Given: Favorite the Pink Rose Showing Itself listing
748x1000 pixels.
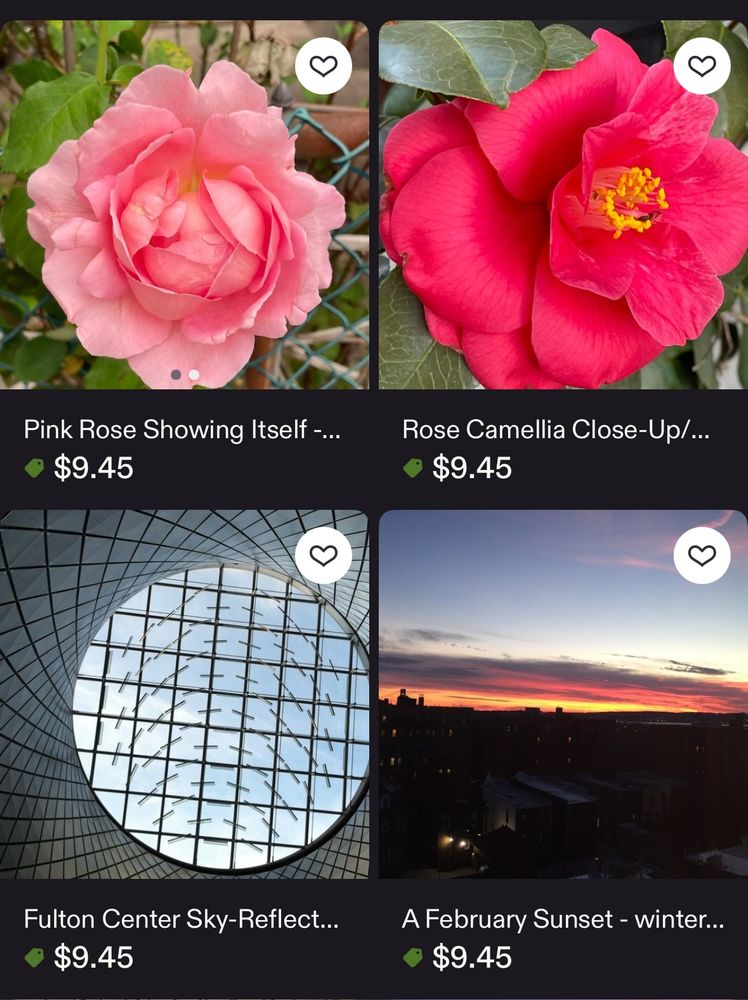Looking at the screenshot, I should point(323,66).
